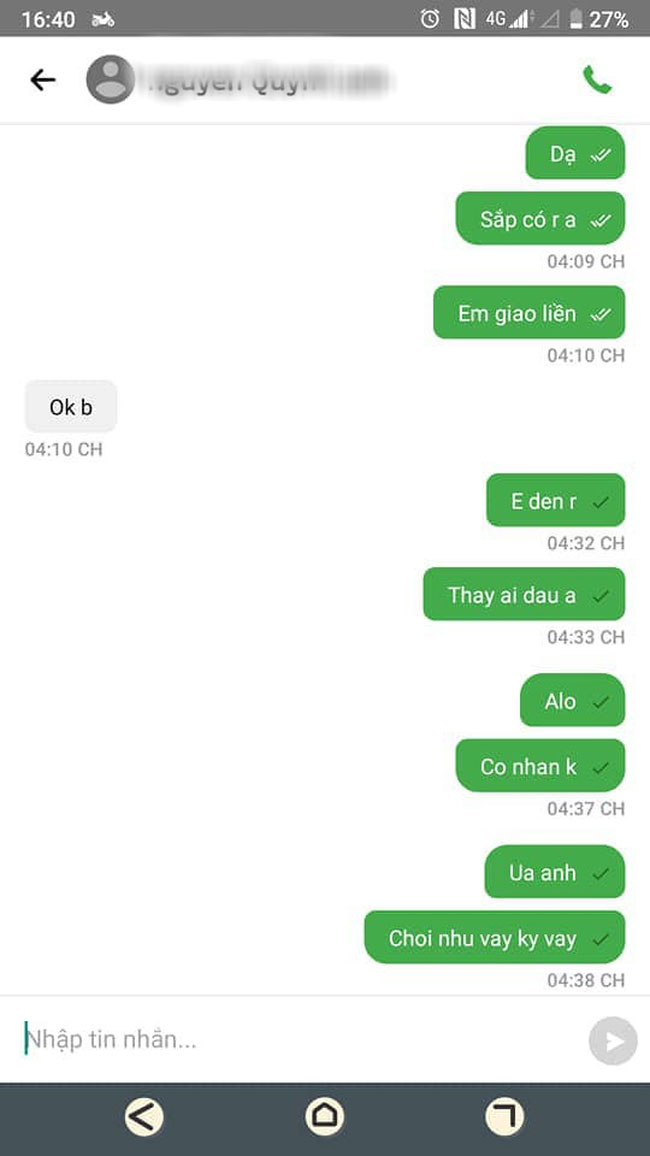Tap the send message arrow
This screenshot has width=650, height=1156.
[612, 1040]
